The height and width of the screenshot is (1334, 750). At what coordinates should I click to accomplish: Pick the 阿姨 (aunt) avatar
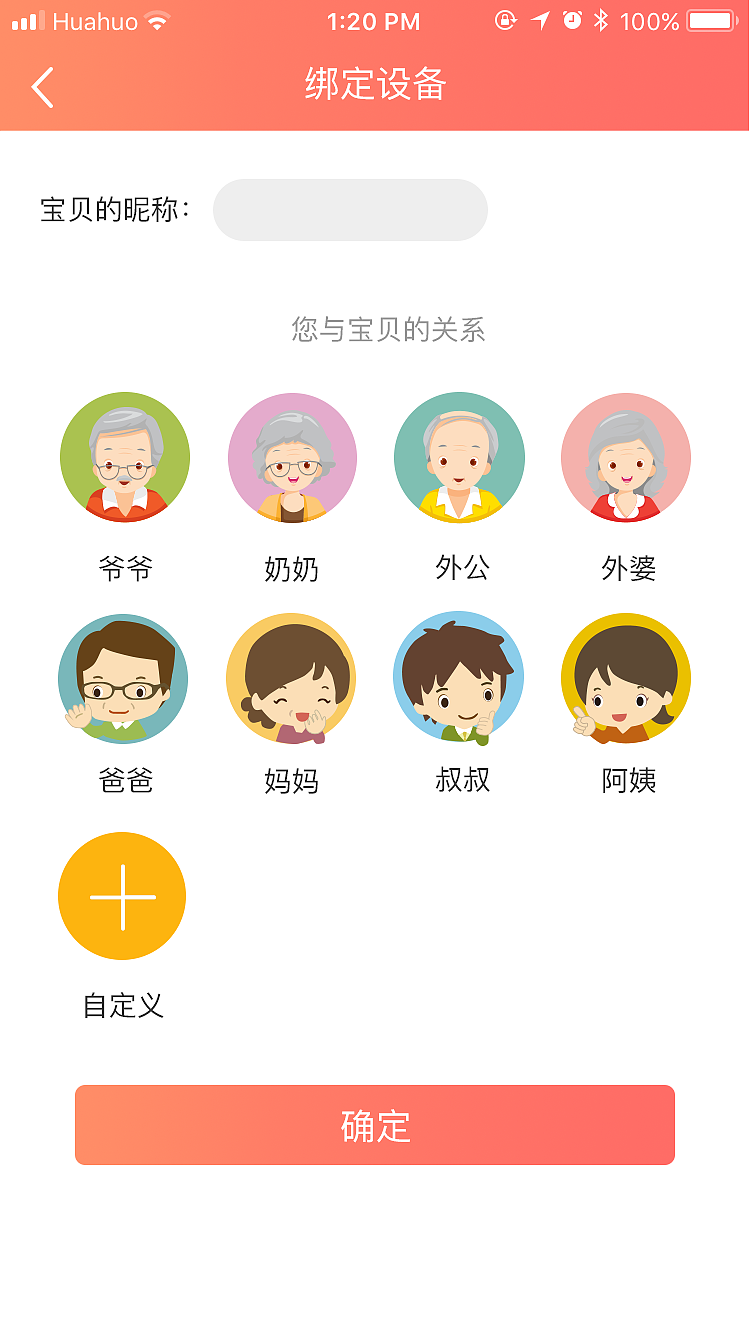[625, 678]
